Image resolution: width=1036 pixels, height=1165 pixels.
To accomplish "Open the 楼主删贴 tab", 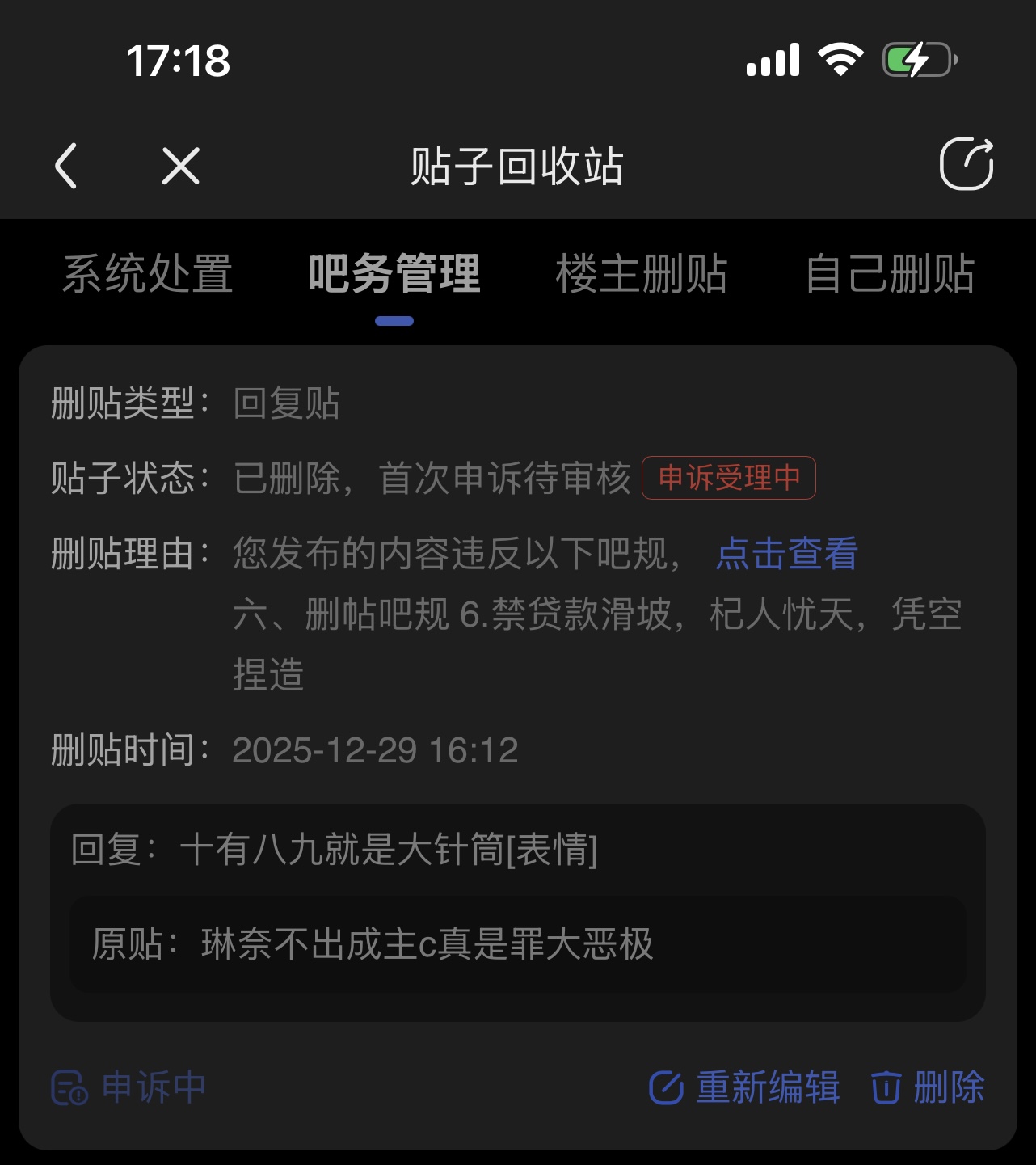I will 642,274.
